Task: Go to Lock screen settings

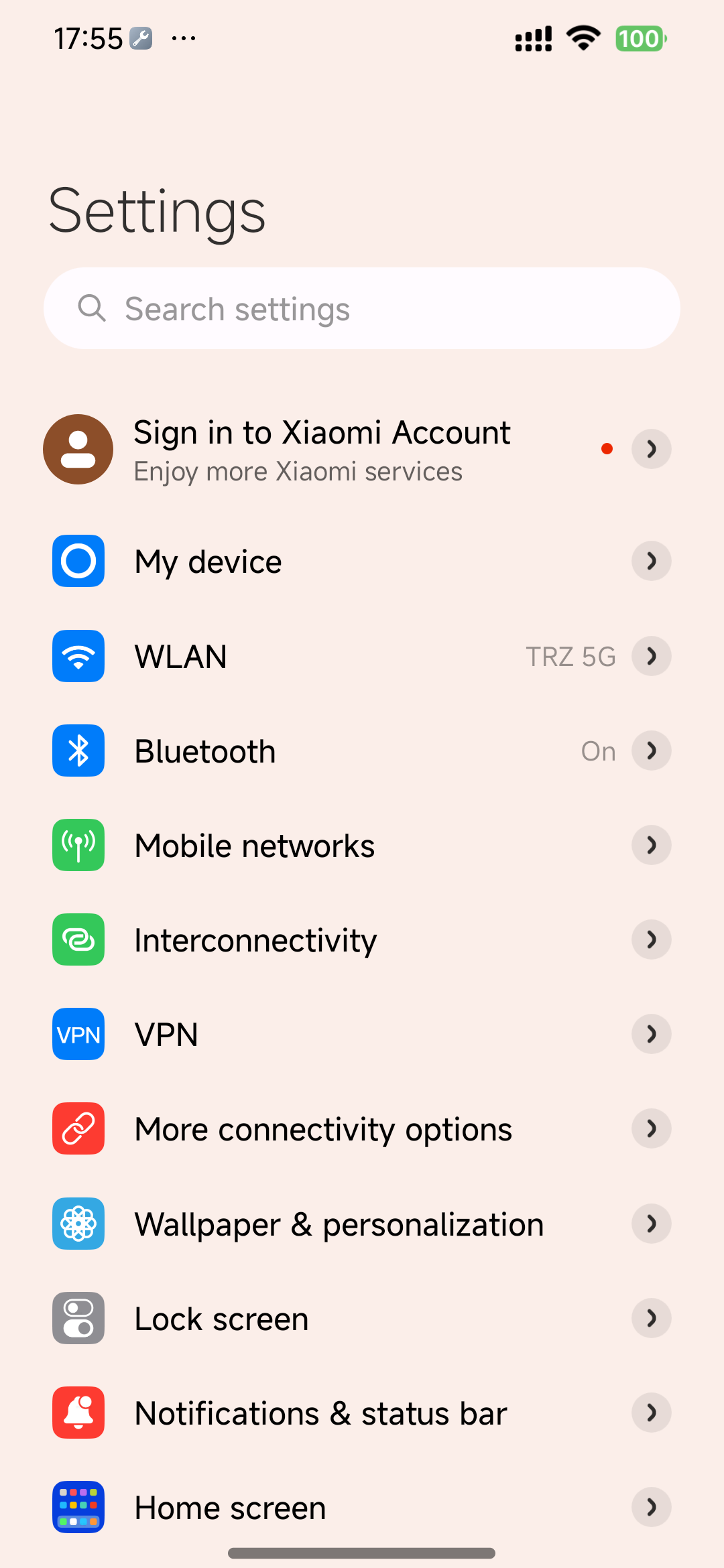Action: pyautogui.click(x=362, y=1319)
